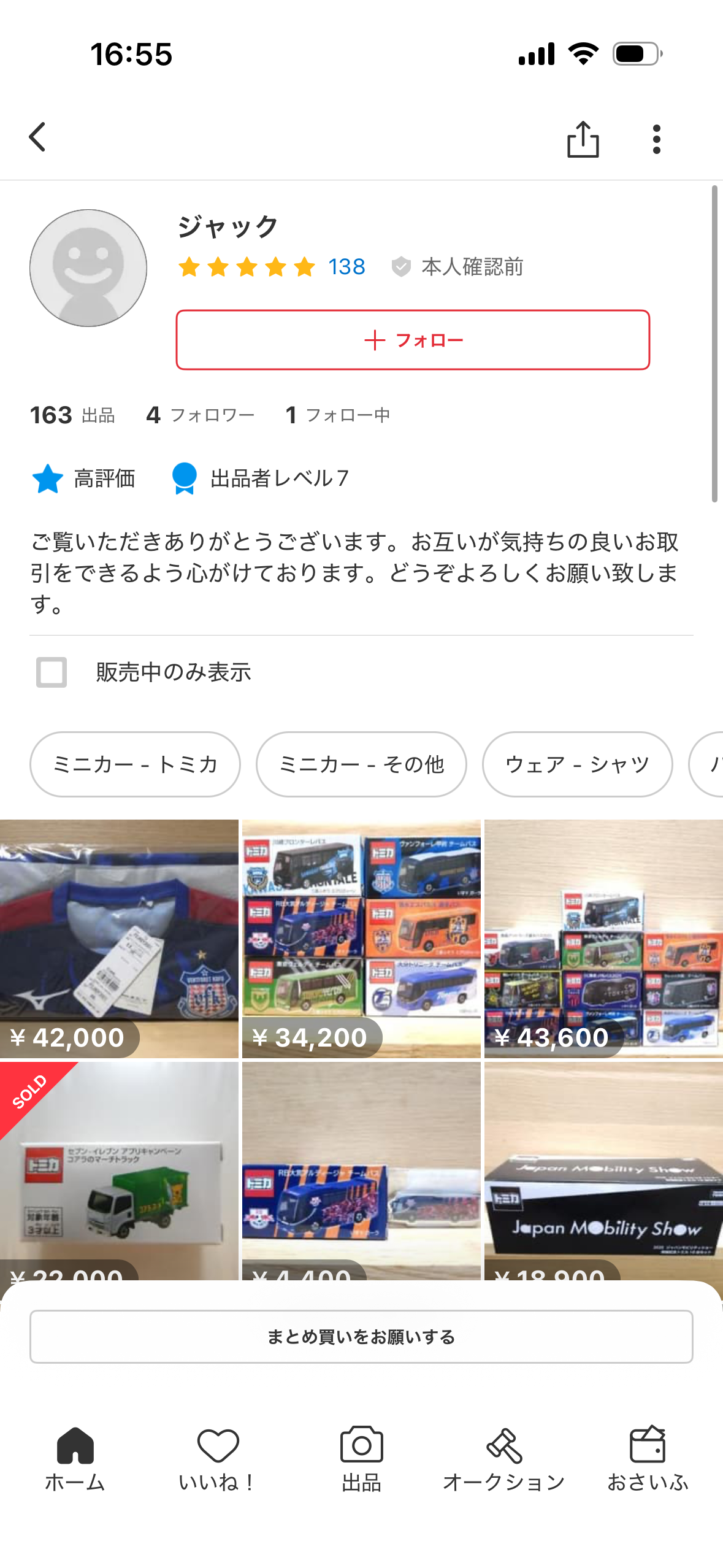
Task: Open the ¥42,000 soccer jersey listing
Action: click(119, 939)
